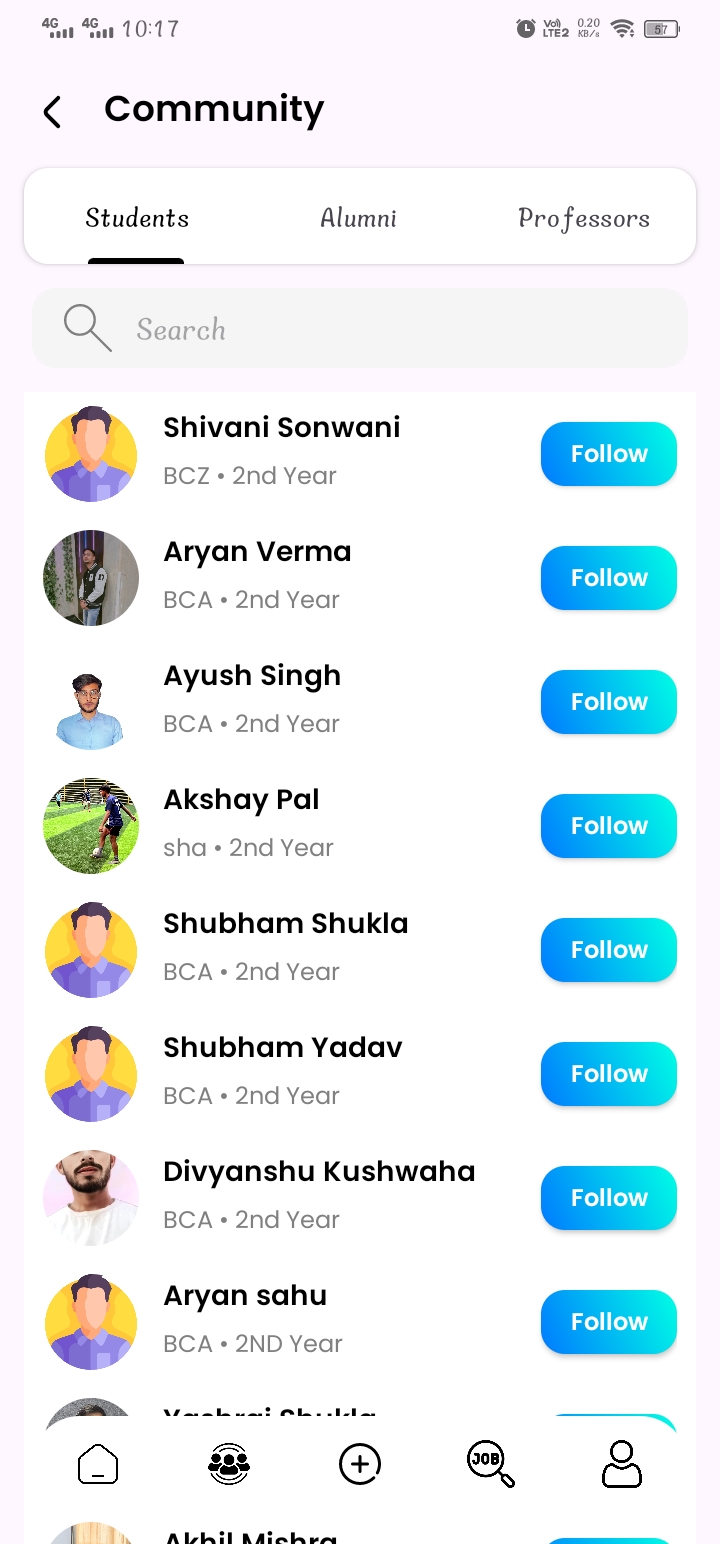Tap the Search field
The image size is (720, 1544).
click(x=360, y=328)
